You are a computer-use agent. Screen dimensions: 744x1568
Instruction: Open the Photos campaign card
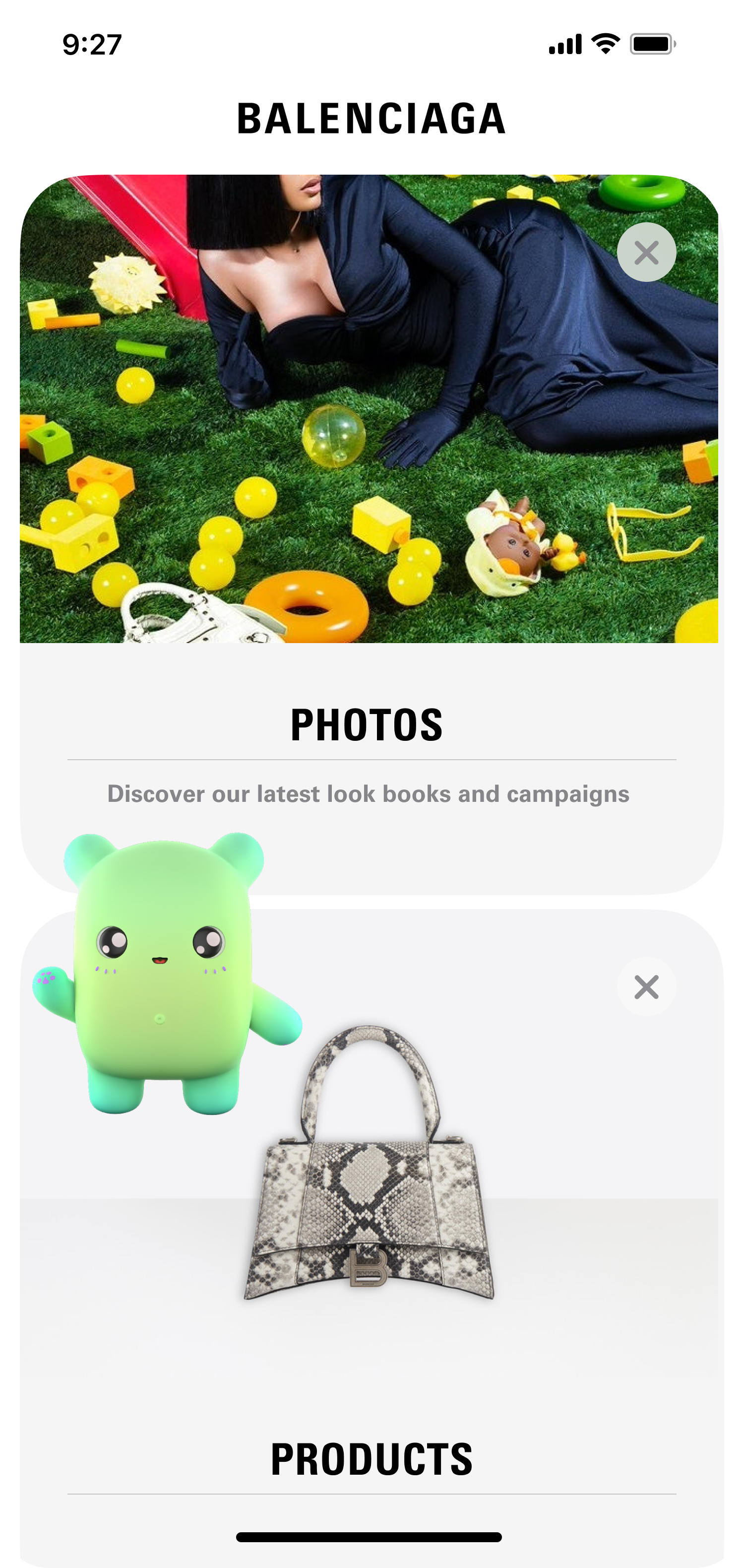368,724
